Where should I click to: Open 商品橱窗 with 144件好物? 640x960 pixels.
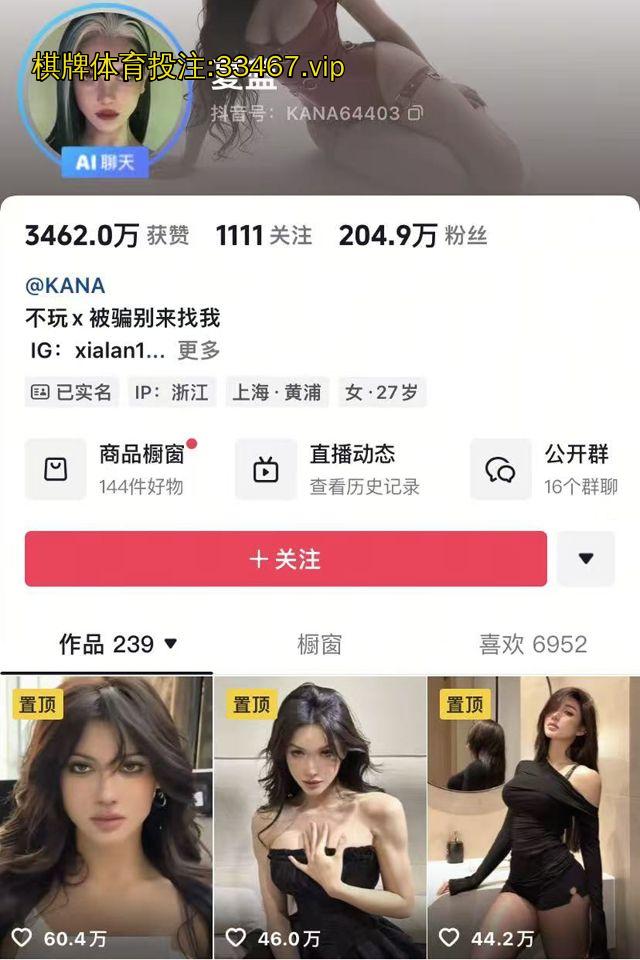[x=115, y=469]
